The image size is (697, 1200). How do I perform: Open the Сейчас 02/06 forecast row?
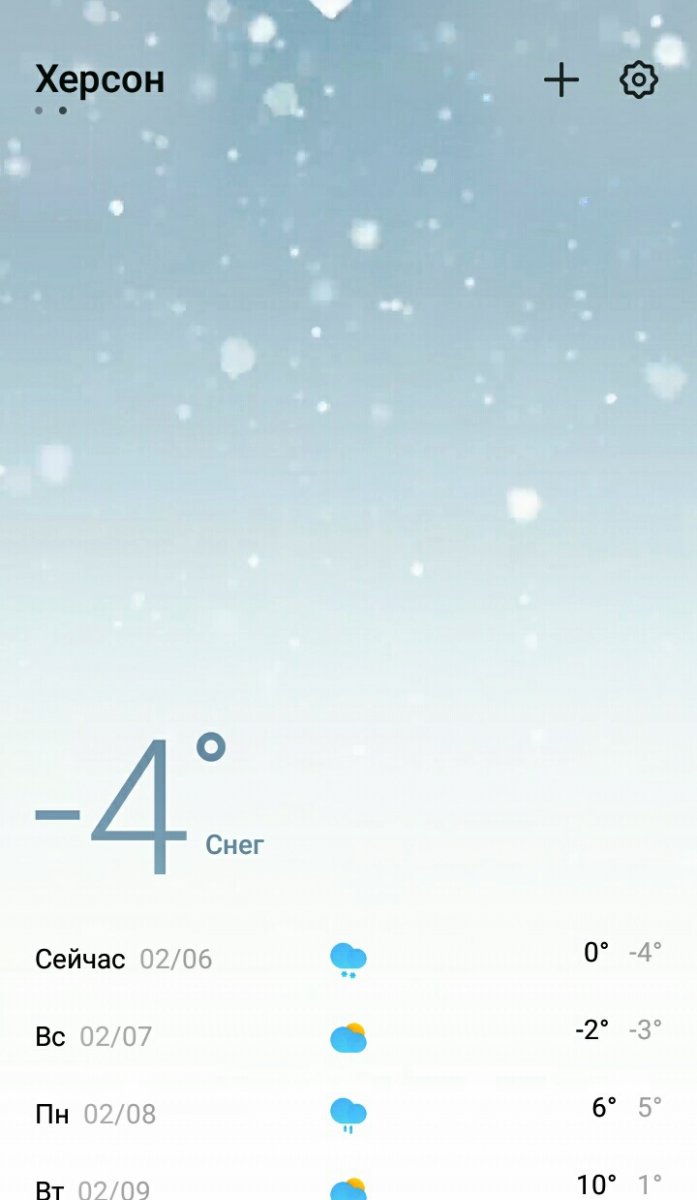tap(348, 959)
